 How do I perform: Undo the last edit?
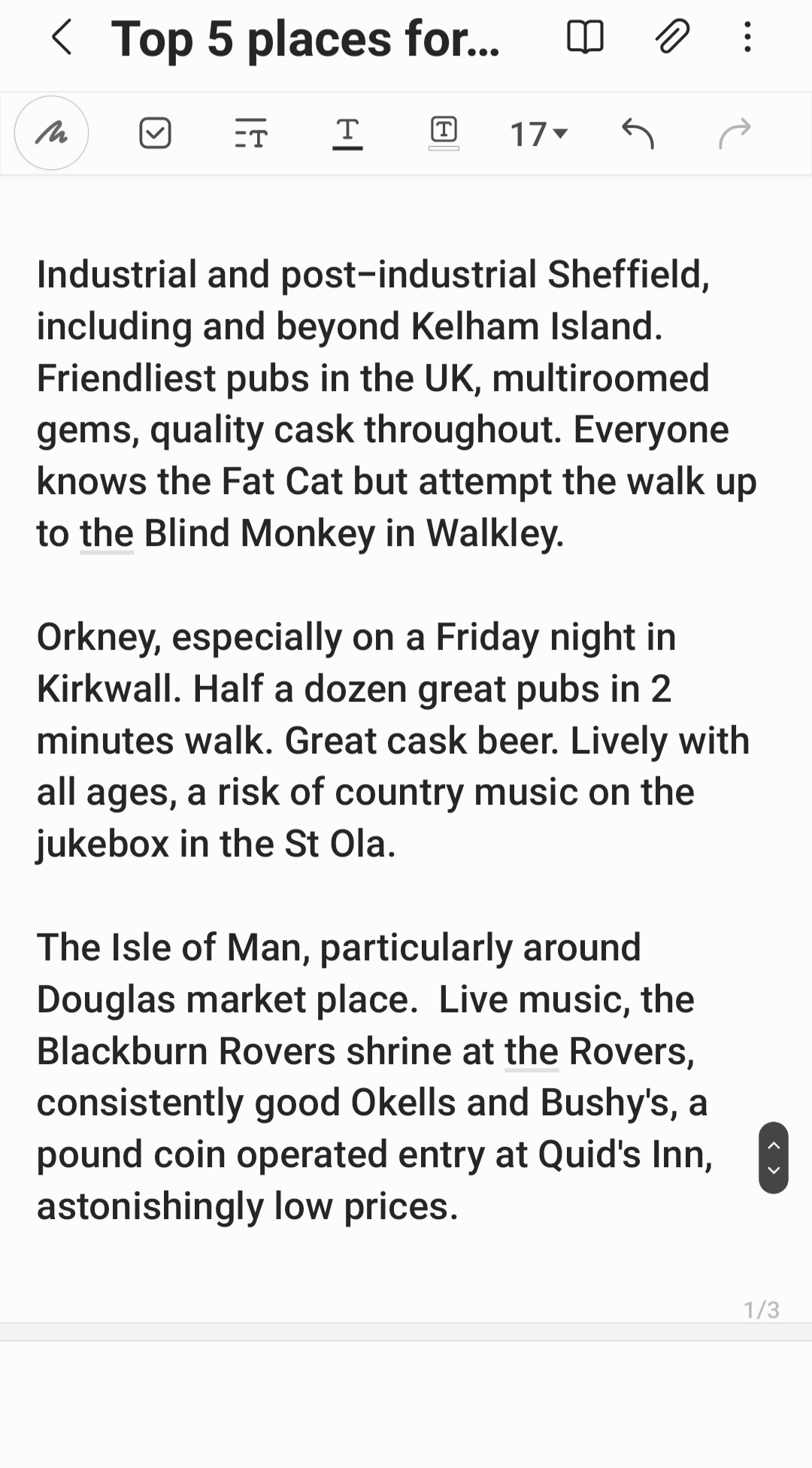pyautogui.click(x=638, y=133)
